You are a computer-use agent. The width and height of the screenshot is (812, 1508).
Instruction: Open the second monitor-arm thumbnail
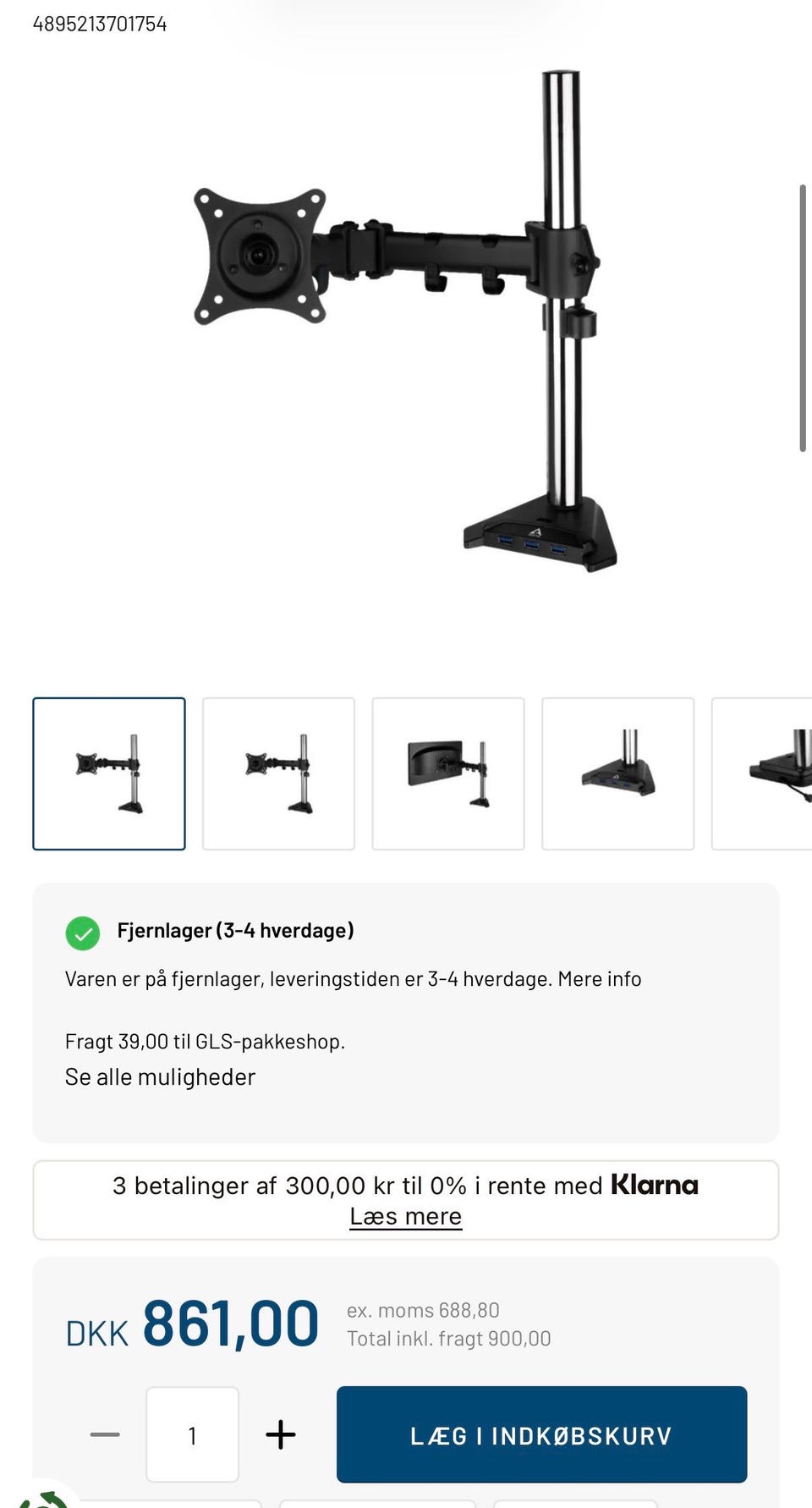[278, 774]
